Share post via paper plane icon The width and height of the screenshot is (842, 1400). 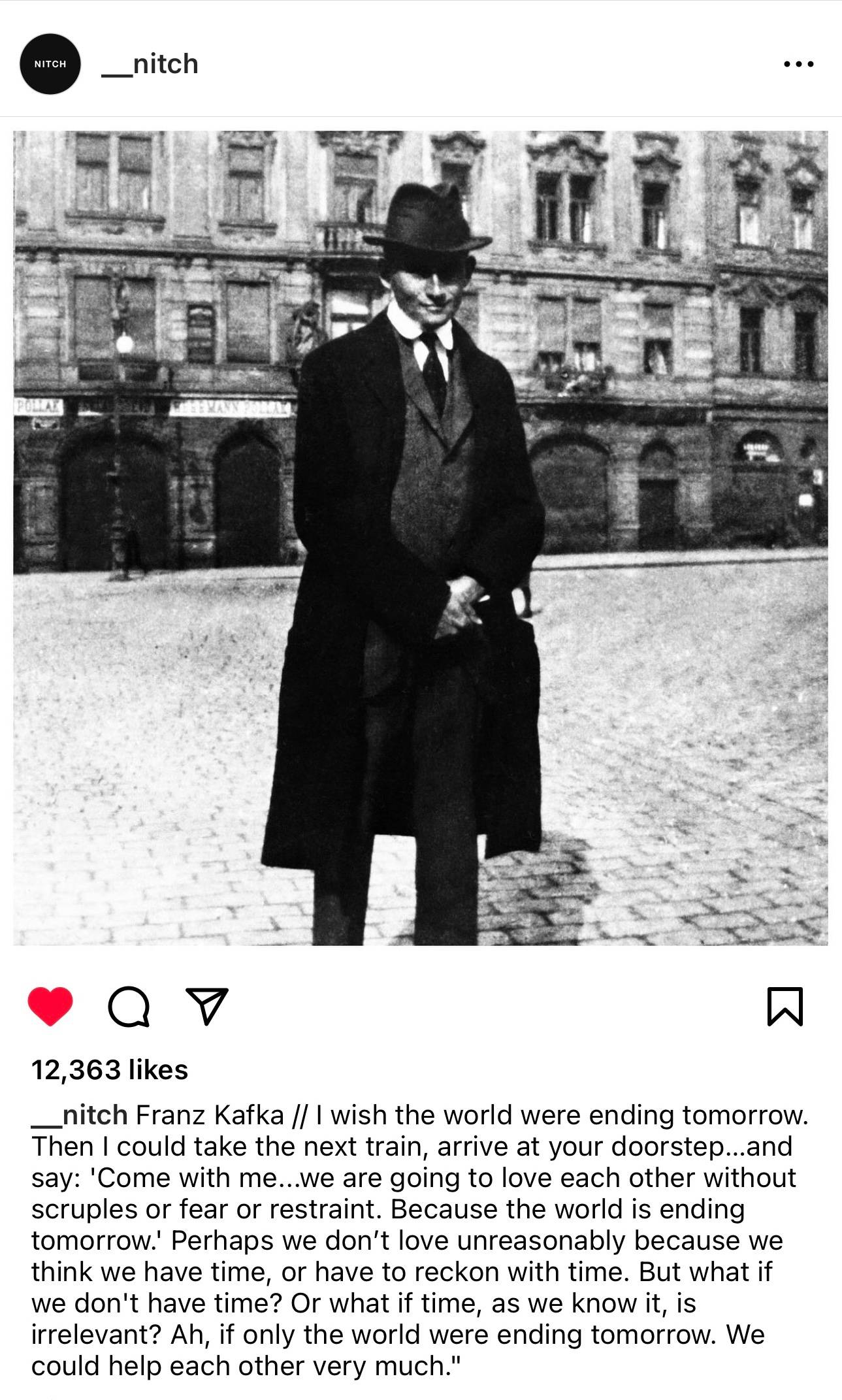207,1006
